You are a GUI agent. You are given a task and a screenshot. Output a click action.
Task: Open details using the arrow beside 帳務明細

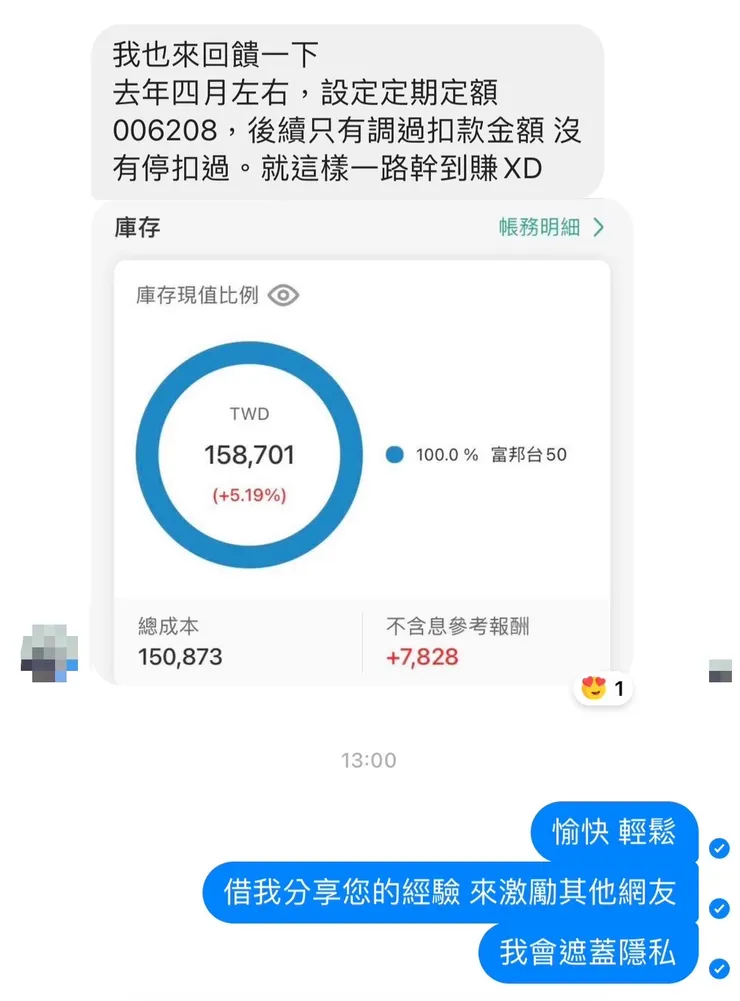pyautogui.click(x=598, y=227)
